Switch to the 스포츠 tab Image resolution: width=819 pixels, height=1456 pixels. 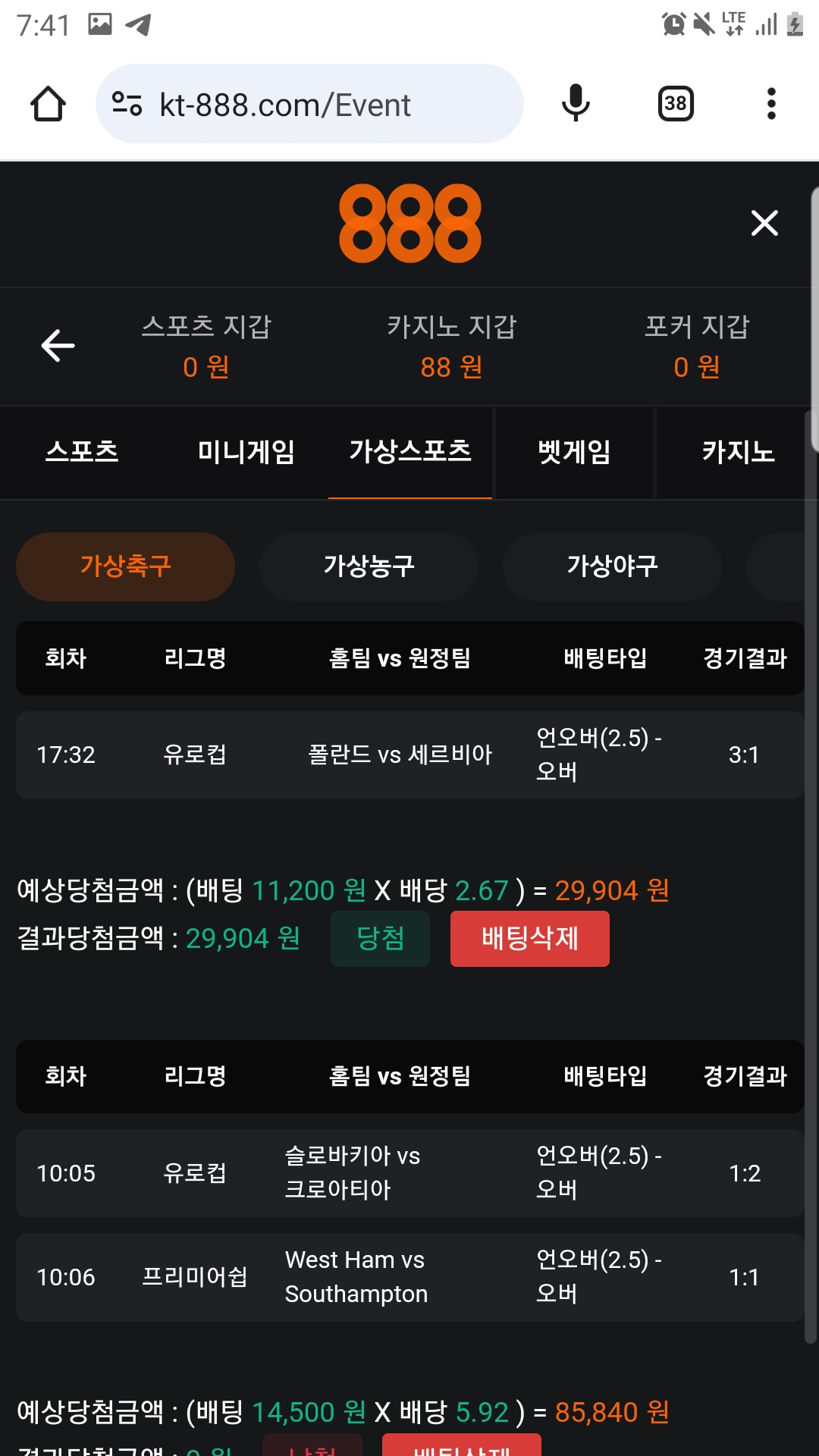82,452
